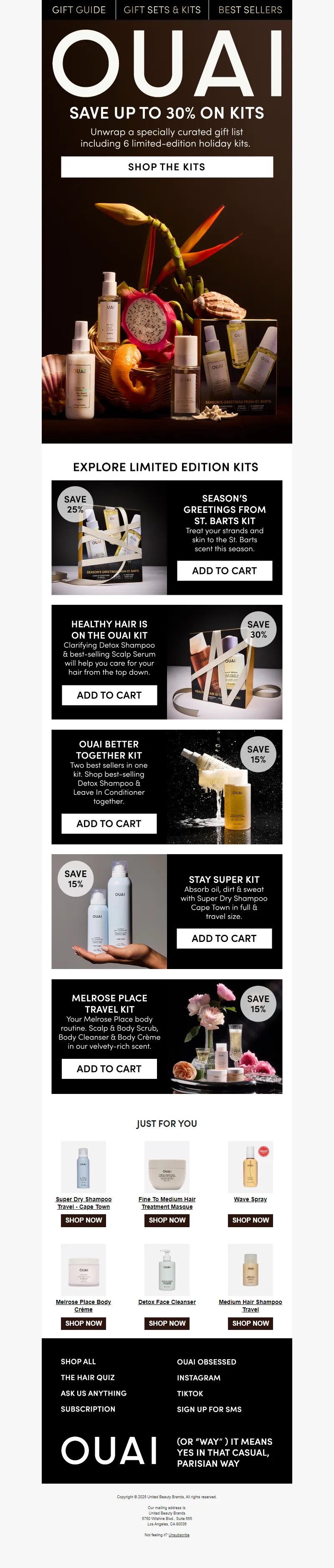The width and height of the screenshot is (334, 1568).
Task: Go to Best Sellers
Action: tap(250, 10)
